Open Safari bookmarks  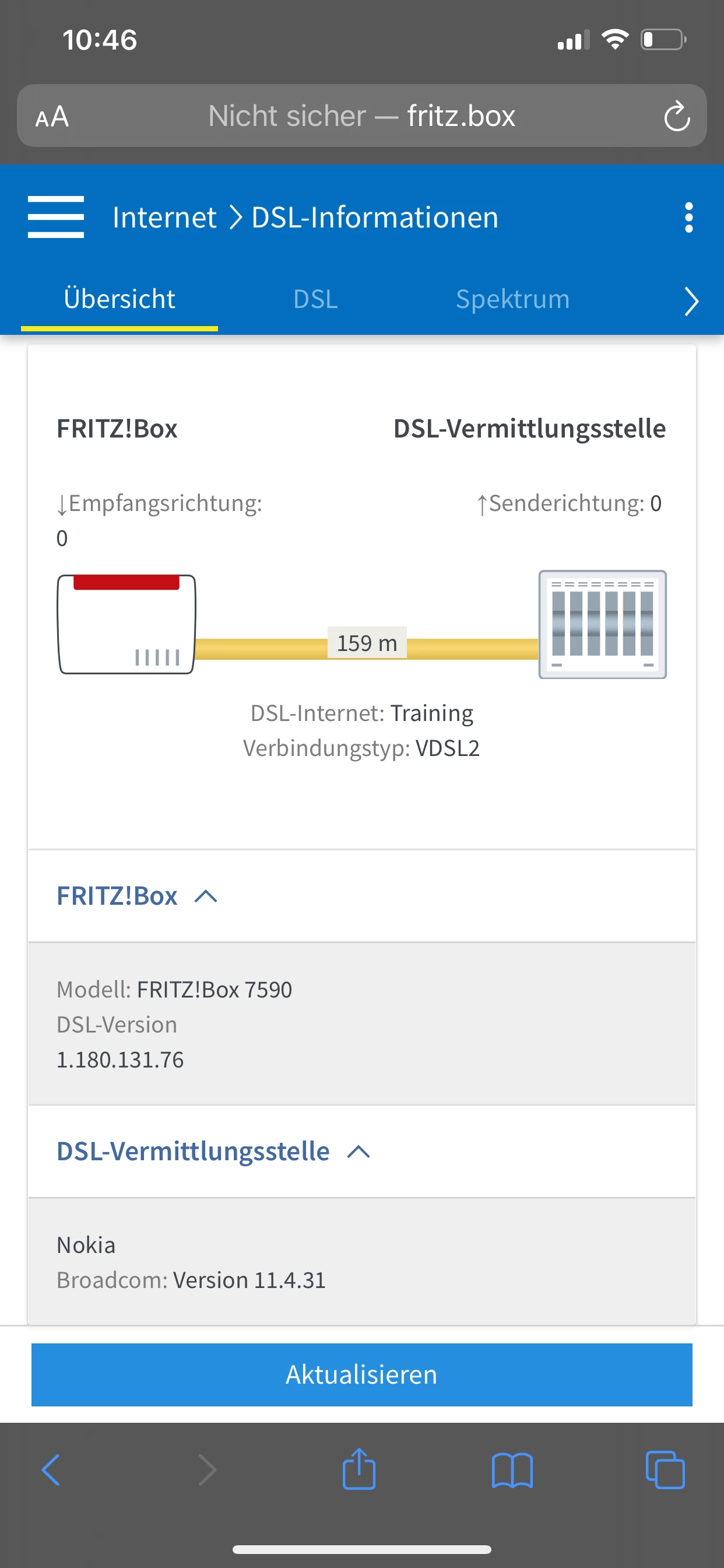pos(512,1470)
